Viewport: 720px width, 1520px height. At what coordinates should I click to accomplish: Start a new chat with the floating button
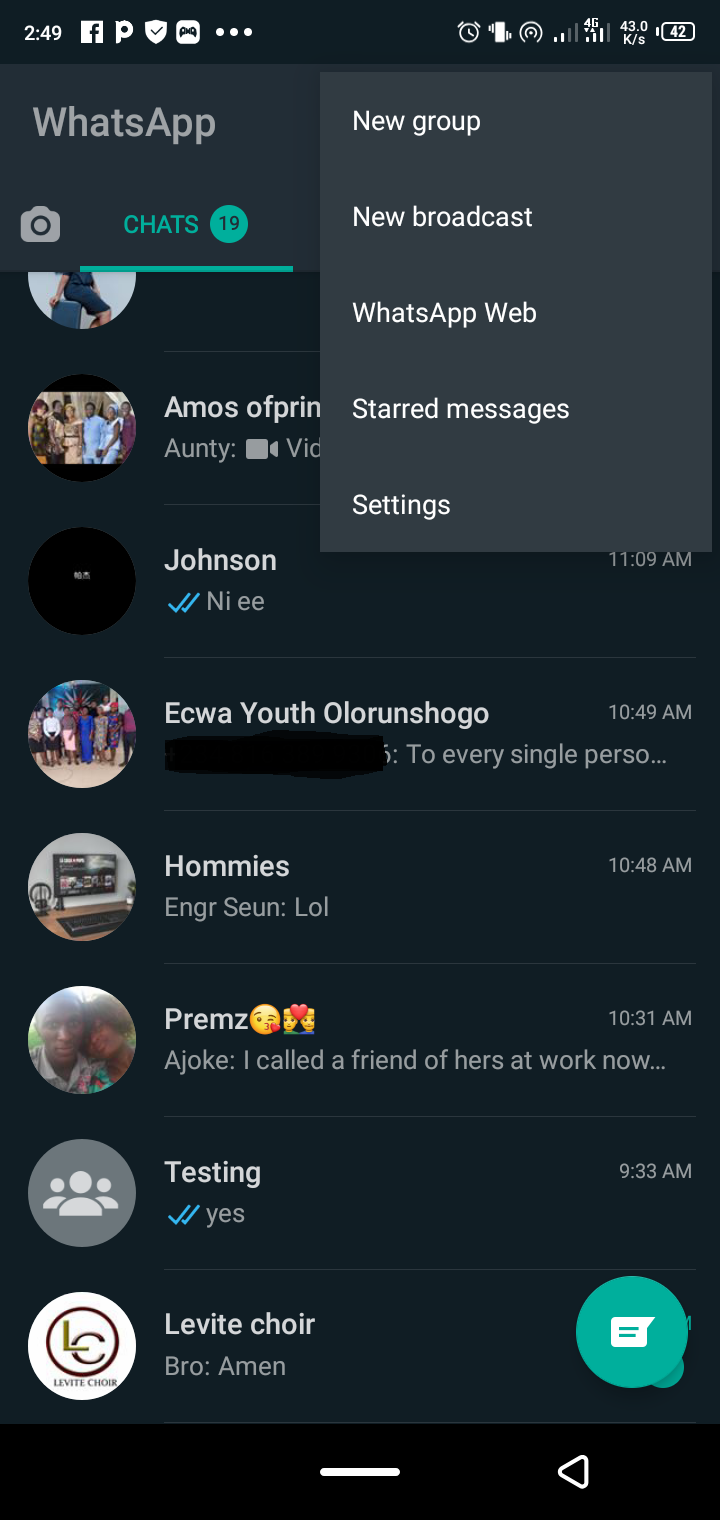(x=631, y=1331)
